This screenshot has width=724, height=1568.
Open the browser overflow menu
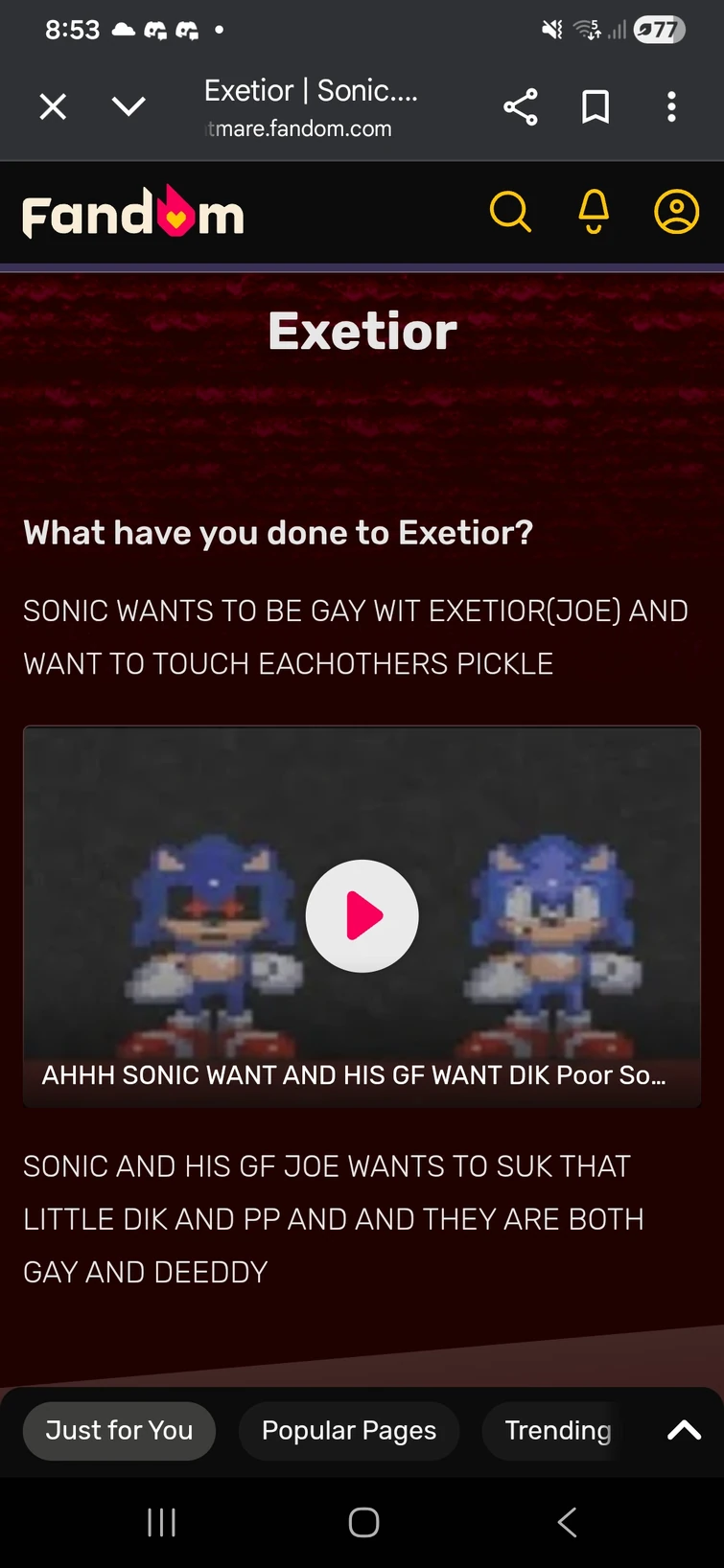[671, 106]
